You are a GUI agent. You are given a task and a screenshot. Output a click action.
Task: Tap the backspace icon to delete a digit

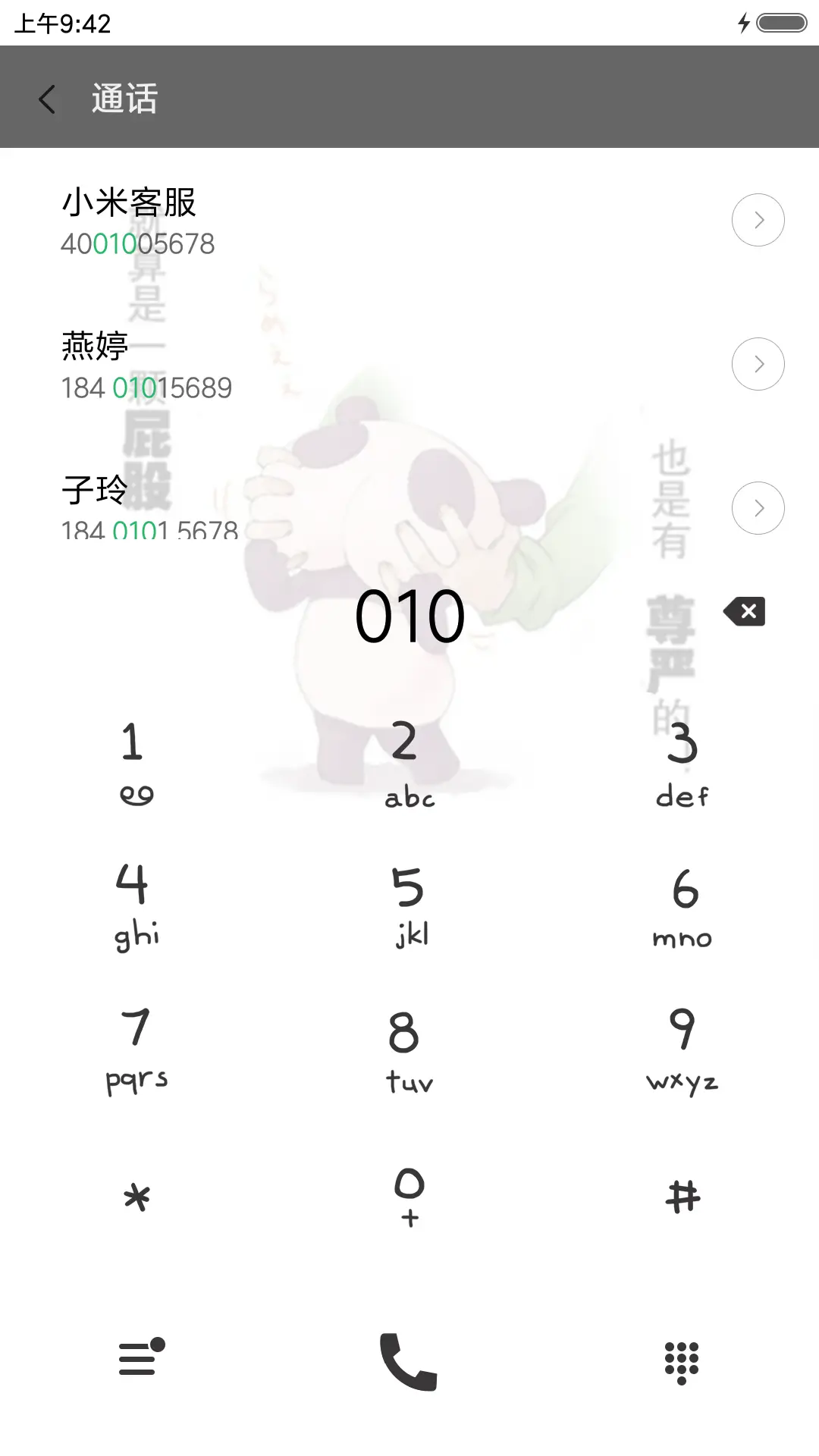tap(745, 611)
